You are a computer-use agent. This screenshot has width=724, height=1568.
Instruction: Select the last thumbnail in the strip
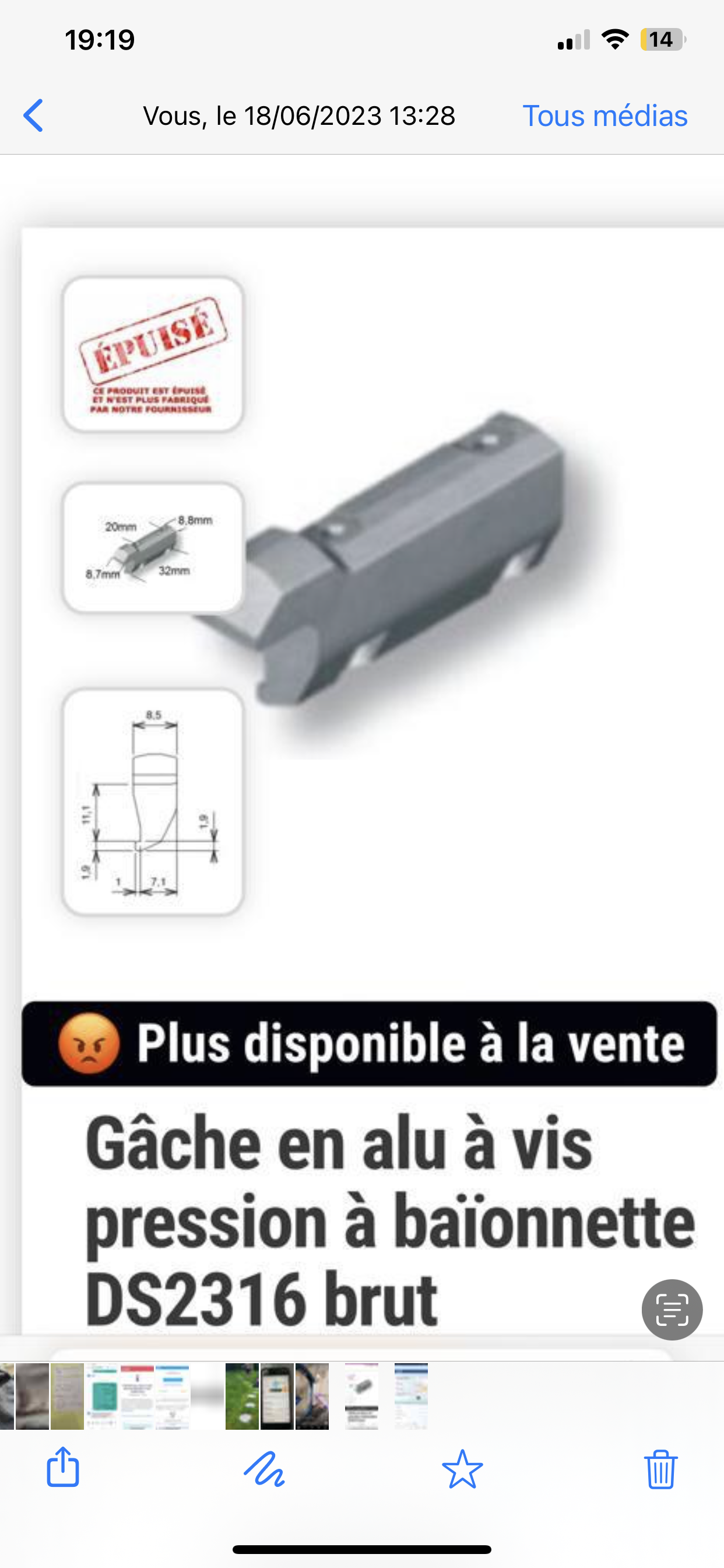pyautogui.click(x=412, y=1396)
